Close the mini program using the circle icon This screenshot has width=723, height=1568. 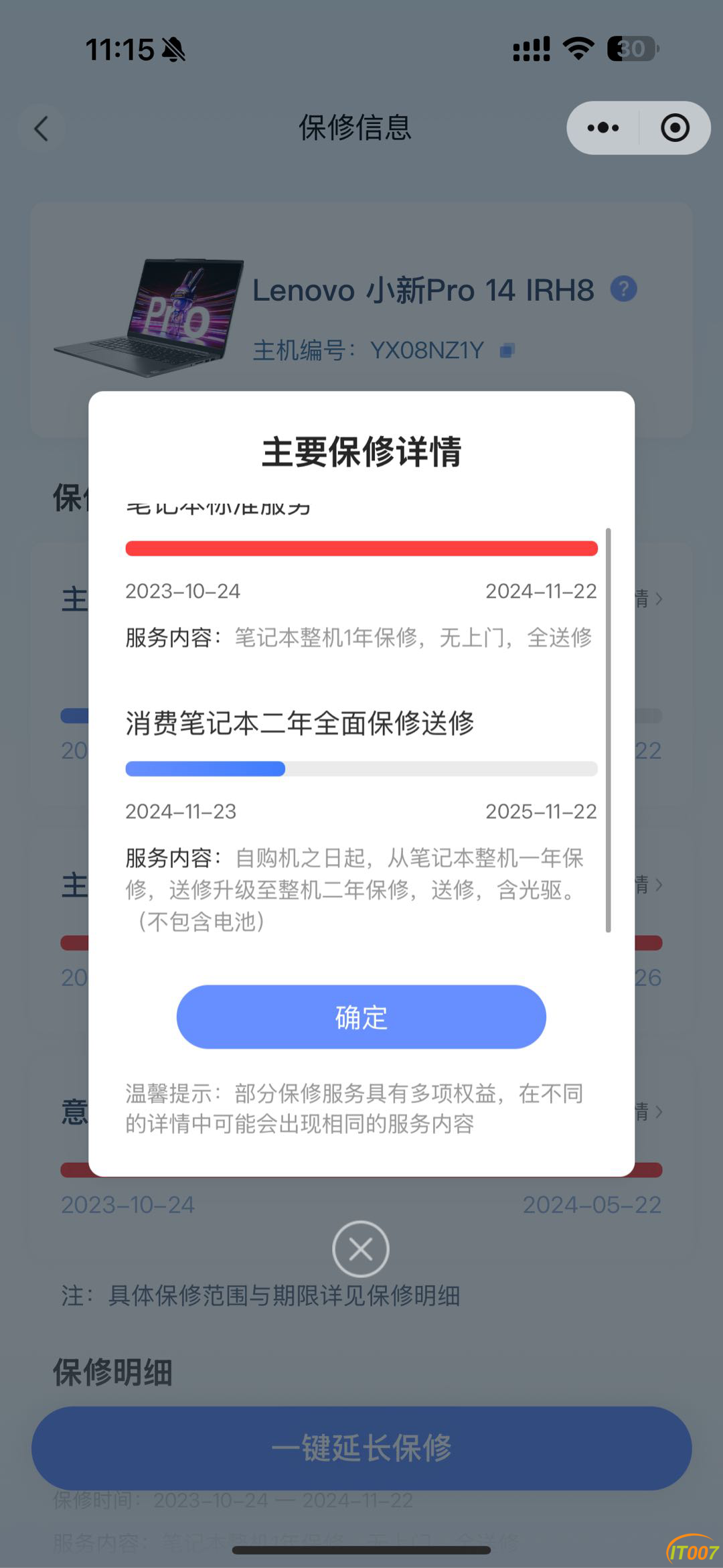(674, 128)
